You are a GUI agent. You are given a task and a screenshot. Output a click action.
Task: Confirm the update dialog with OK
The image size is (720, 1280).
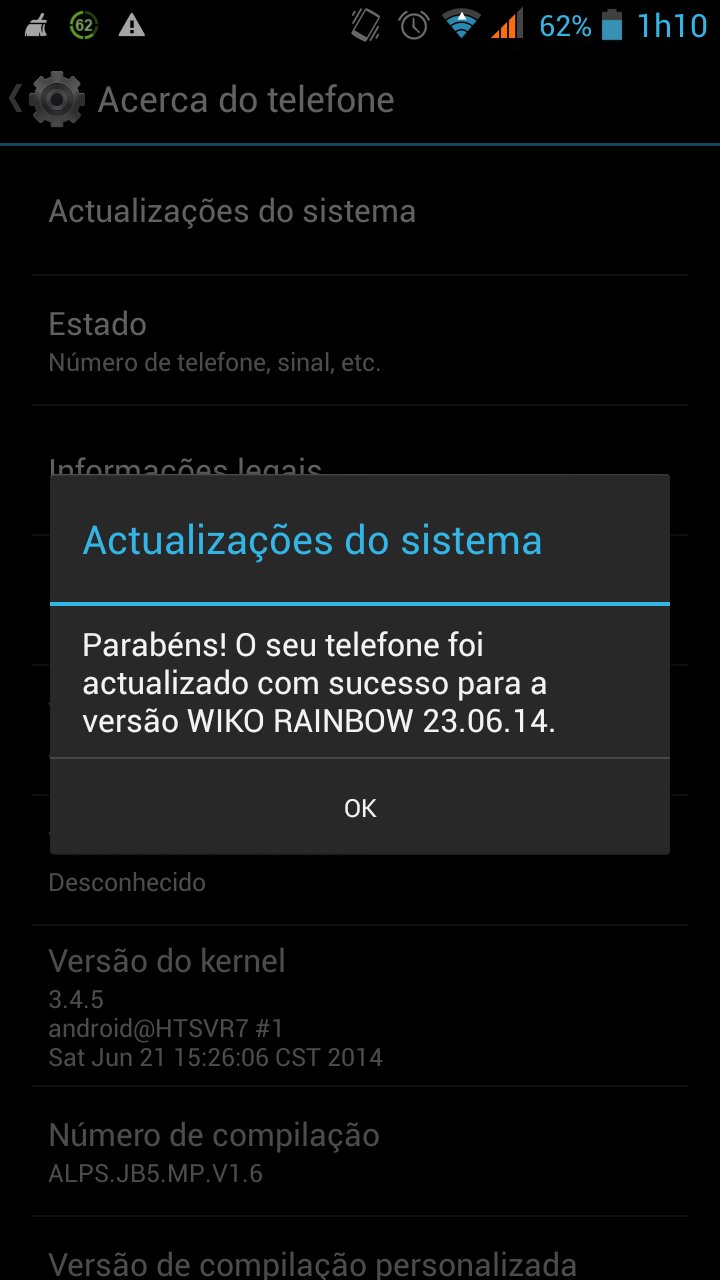tap(360, 807)
